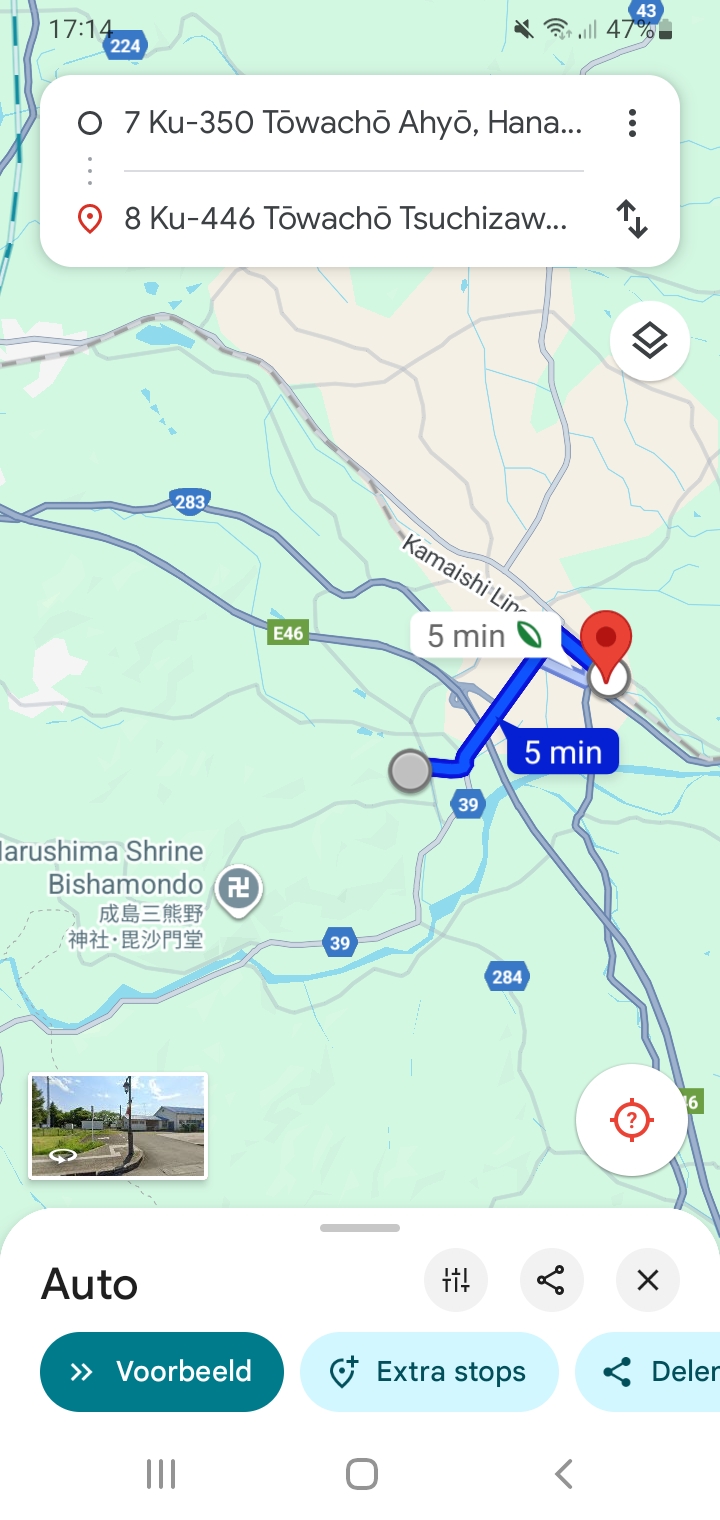This screenshot has height=1520, width=720.
Task: Open the route options sliders icon
Action: click(456, 1280)
